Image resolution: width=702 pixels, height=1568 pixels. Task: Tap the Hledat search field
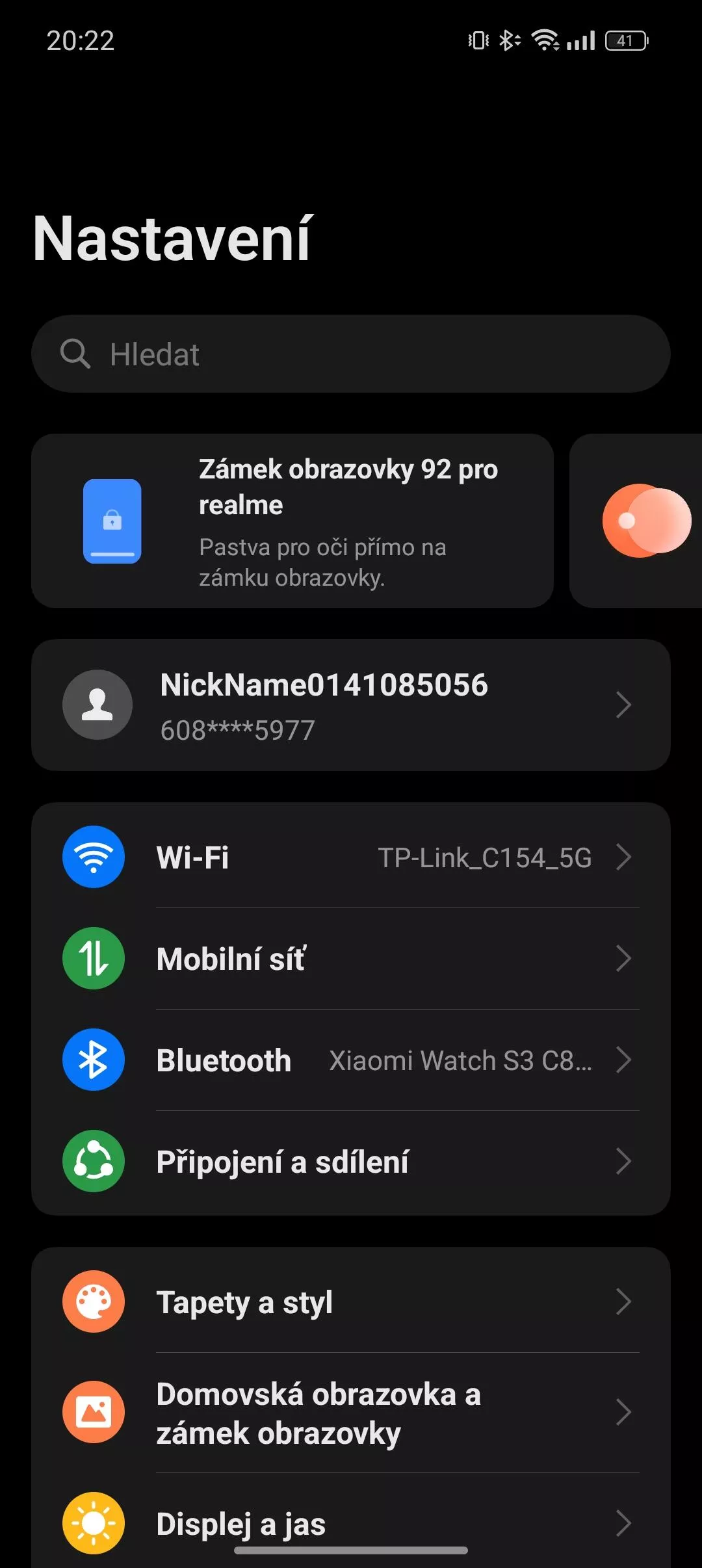click(x=351, y=354)
